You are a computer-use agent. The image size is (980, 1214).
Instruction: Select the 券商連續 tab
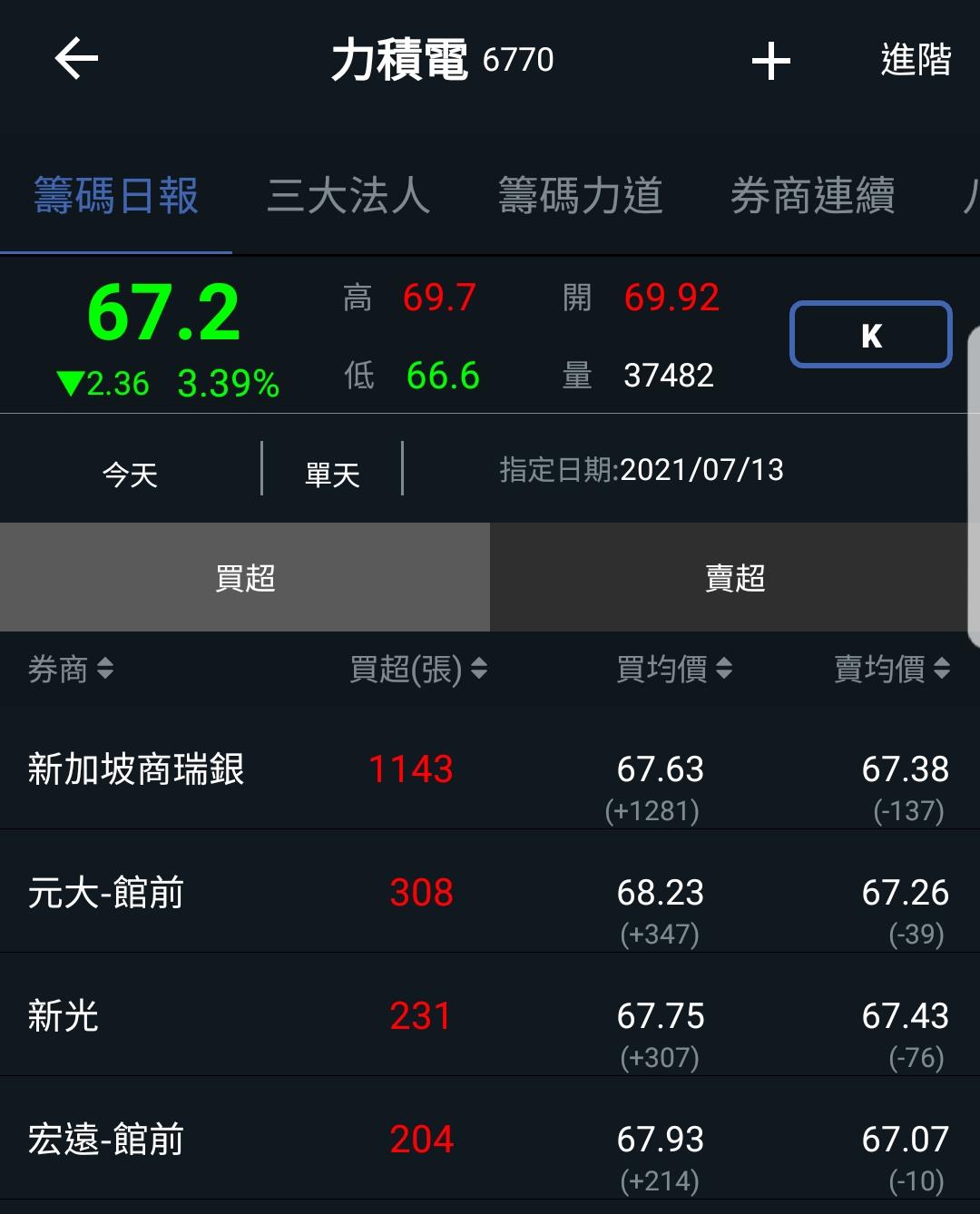[x=813, y=196]
